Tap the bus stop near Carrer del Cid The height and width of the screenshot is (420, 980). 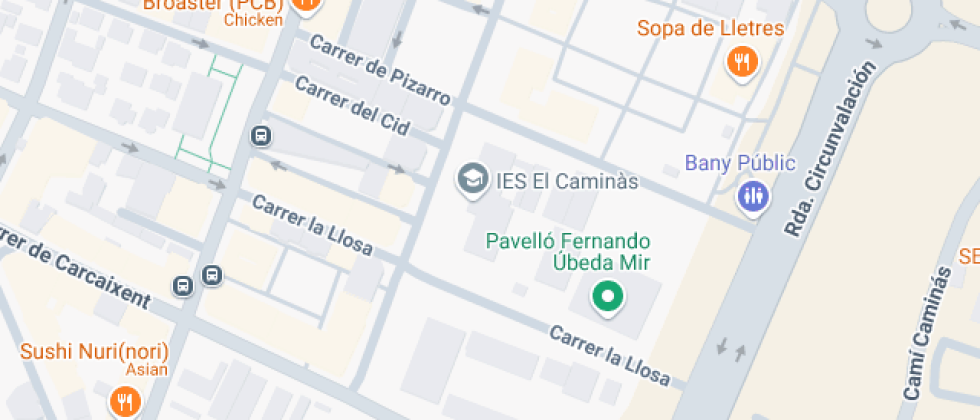click(260, 136)
